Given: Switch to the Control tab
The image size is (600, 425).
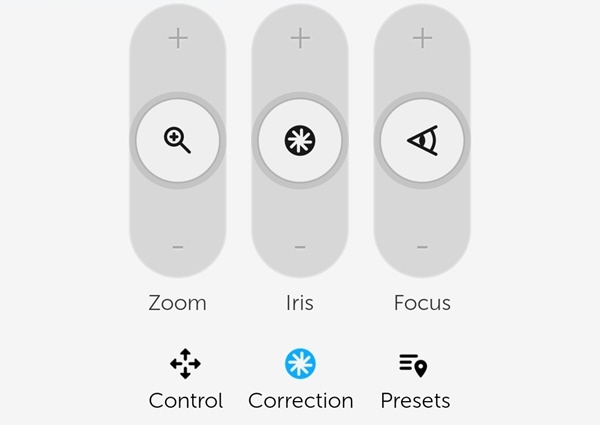Looking at the screenshot, I should click(185, 379).
